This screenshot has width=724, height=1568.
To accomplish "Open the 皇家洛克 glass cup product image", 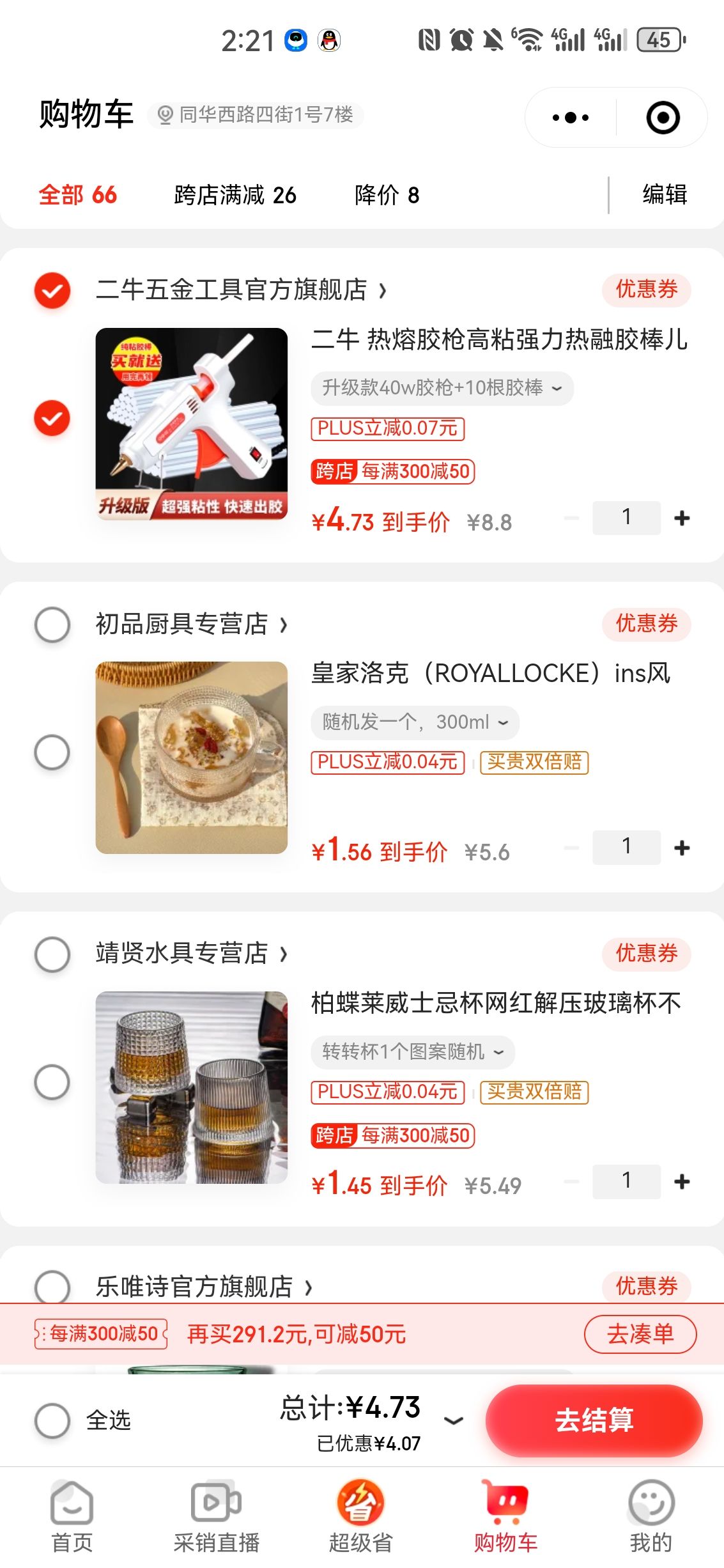I will [192, 757].
